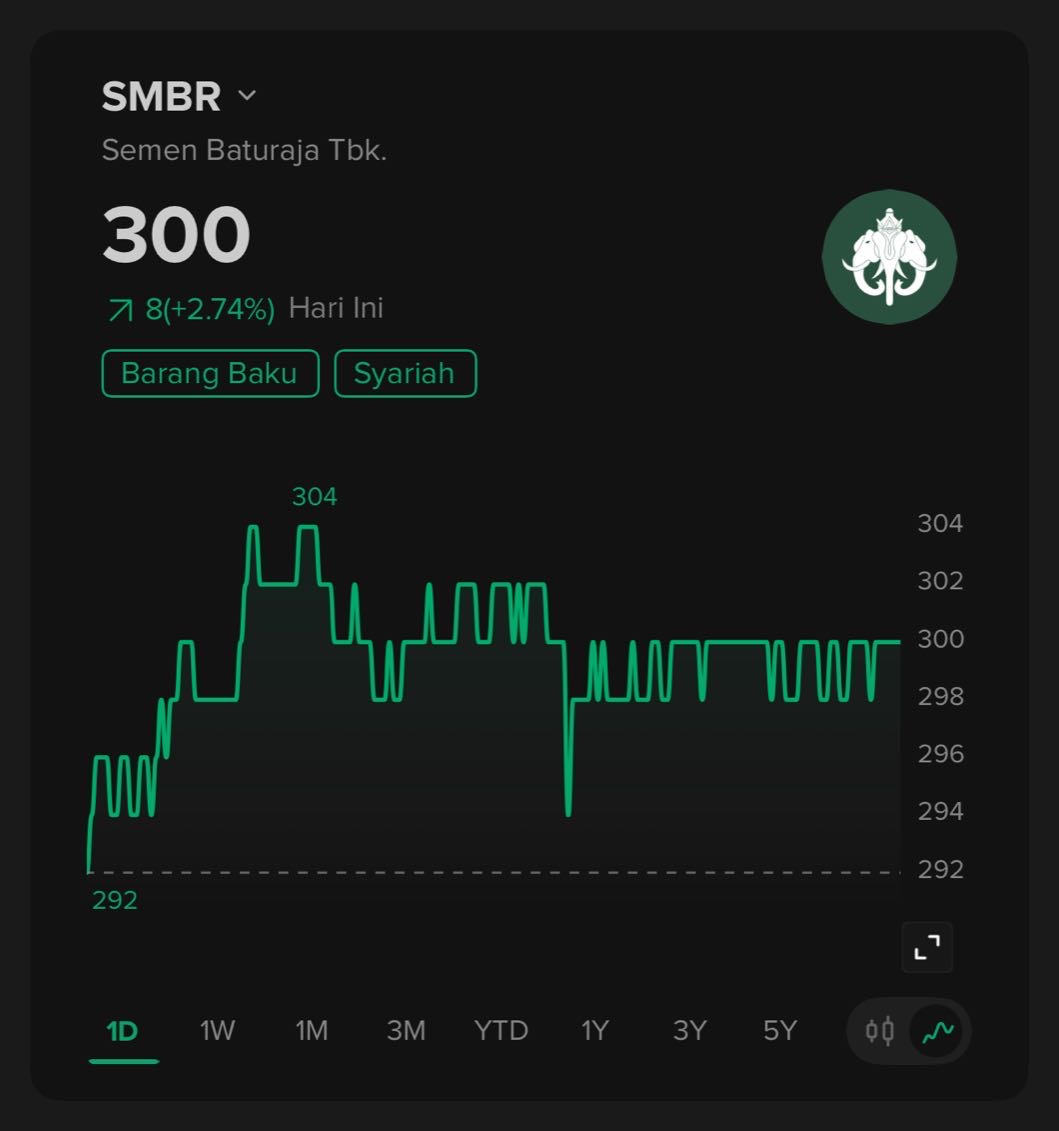Switch to the 1M time range

pos(312,1031)
